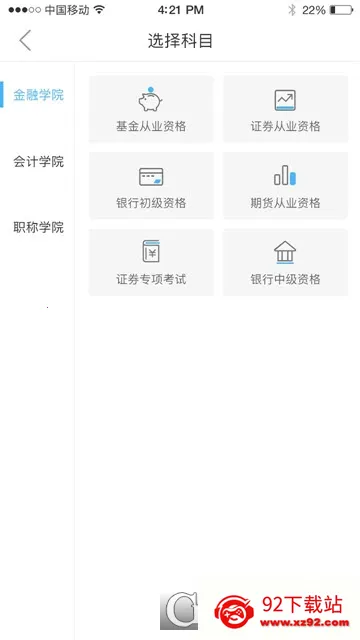The width and height of the screenshot is (360, 640).
Task: Switch to the 会计学院 category
Action: (x=38, y=162)
